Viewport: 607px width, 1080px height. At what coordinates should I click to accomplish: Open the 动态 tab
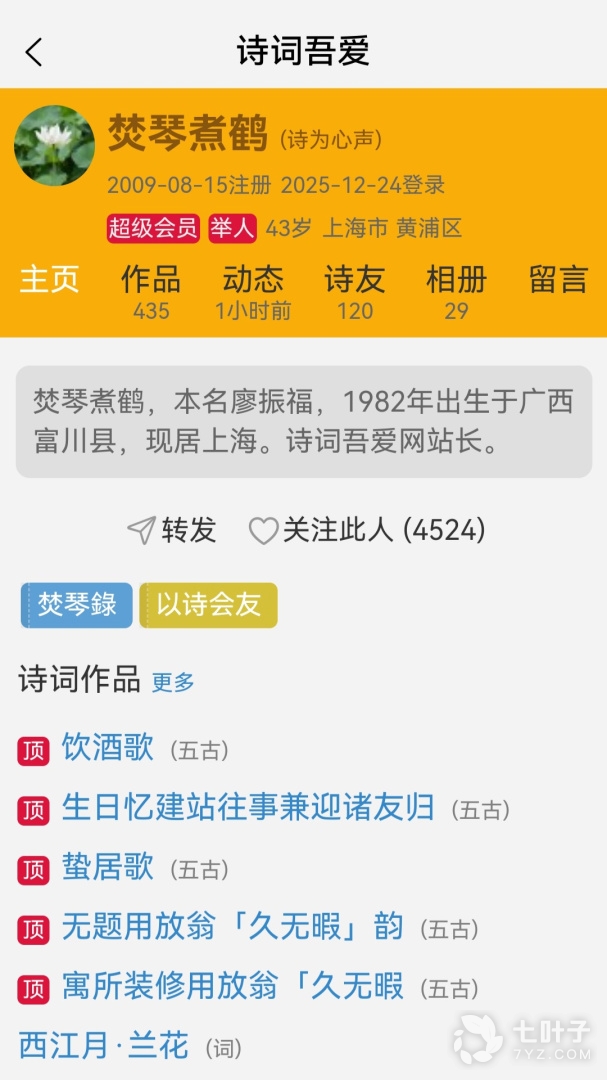click(253, 291)
